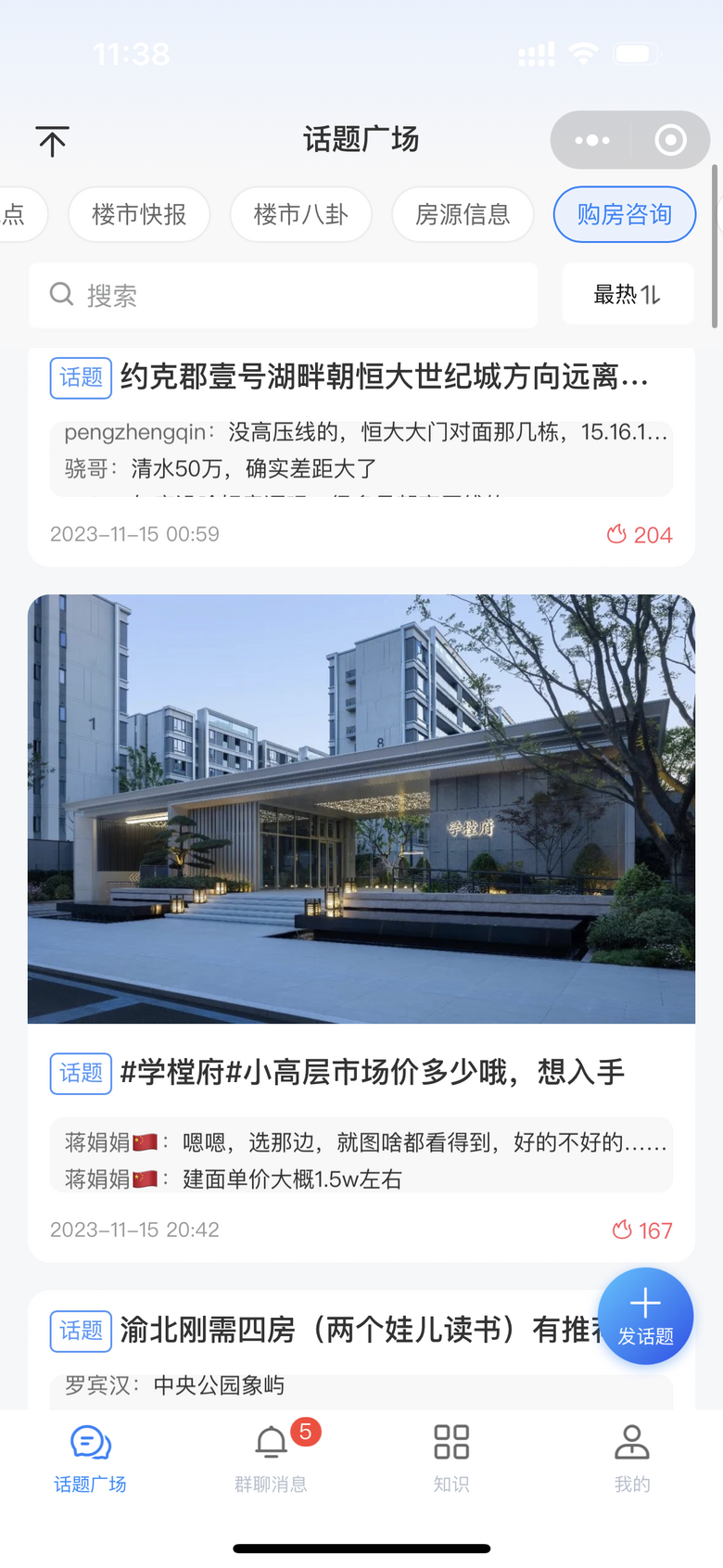The height and width of the screenshot is (1568, 723).
Task: Select the 购房咨询 chip
Action: (x=625, y=214)
